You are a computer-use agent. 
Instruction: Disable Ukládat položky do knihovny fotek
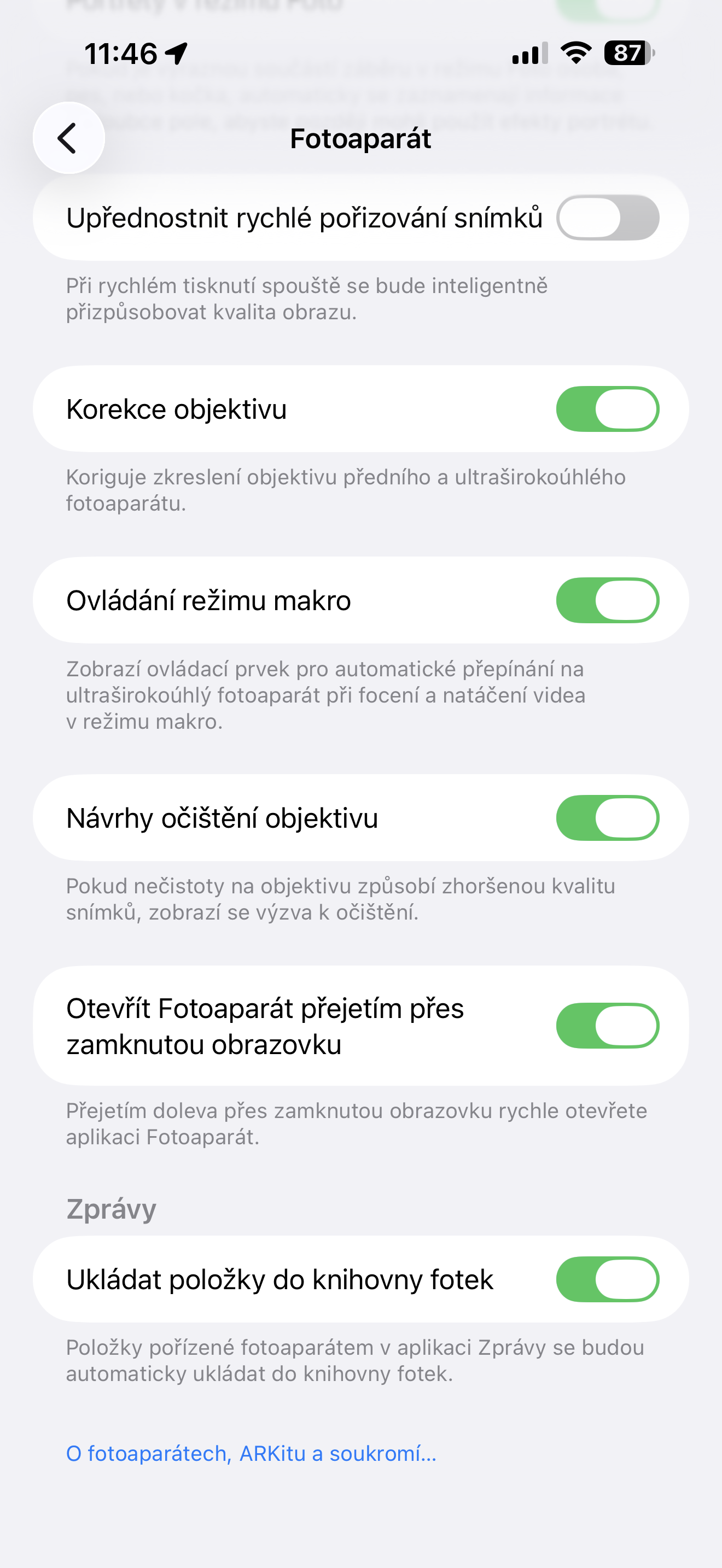[607, 1279]
